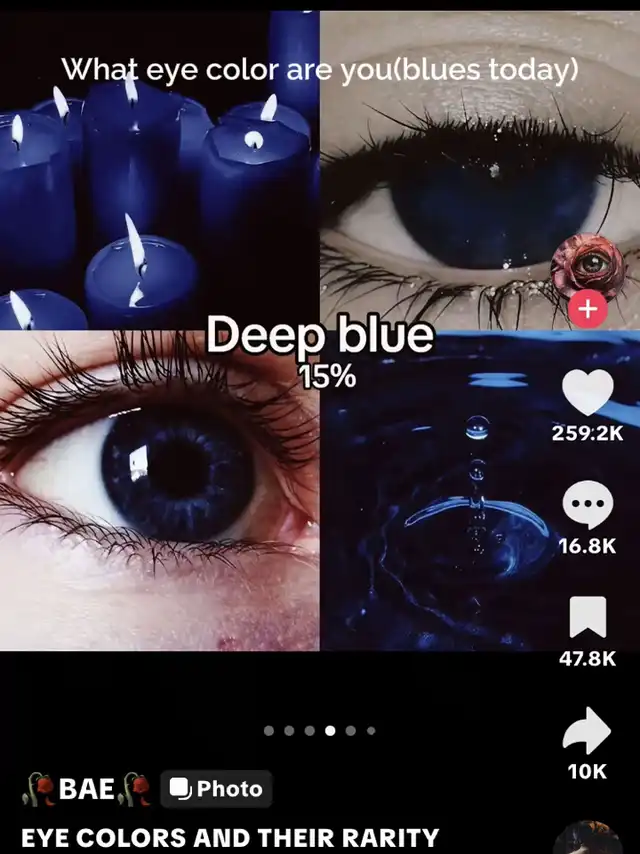Follow the creator with the plus button

pos(587,310)
